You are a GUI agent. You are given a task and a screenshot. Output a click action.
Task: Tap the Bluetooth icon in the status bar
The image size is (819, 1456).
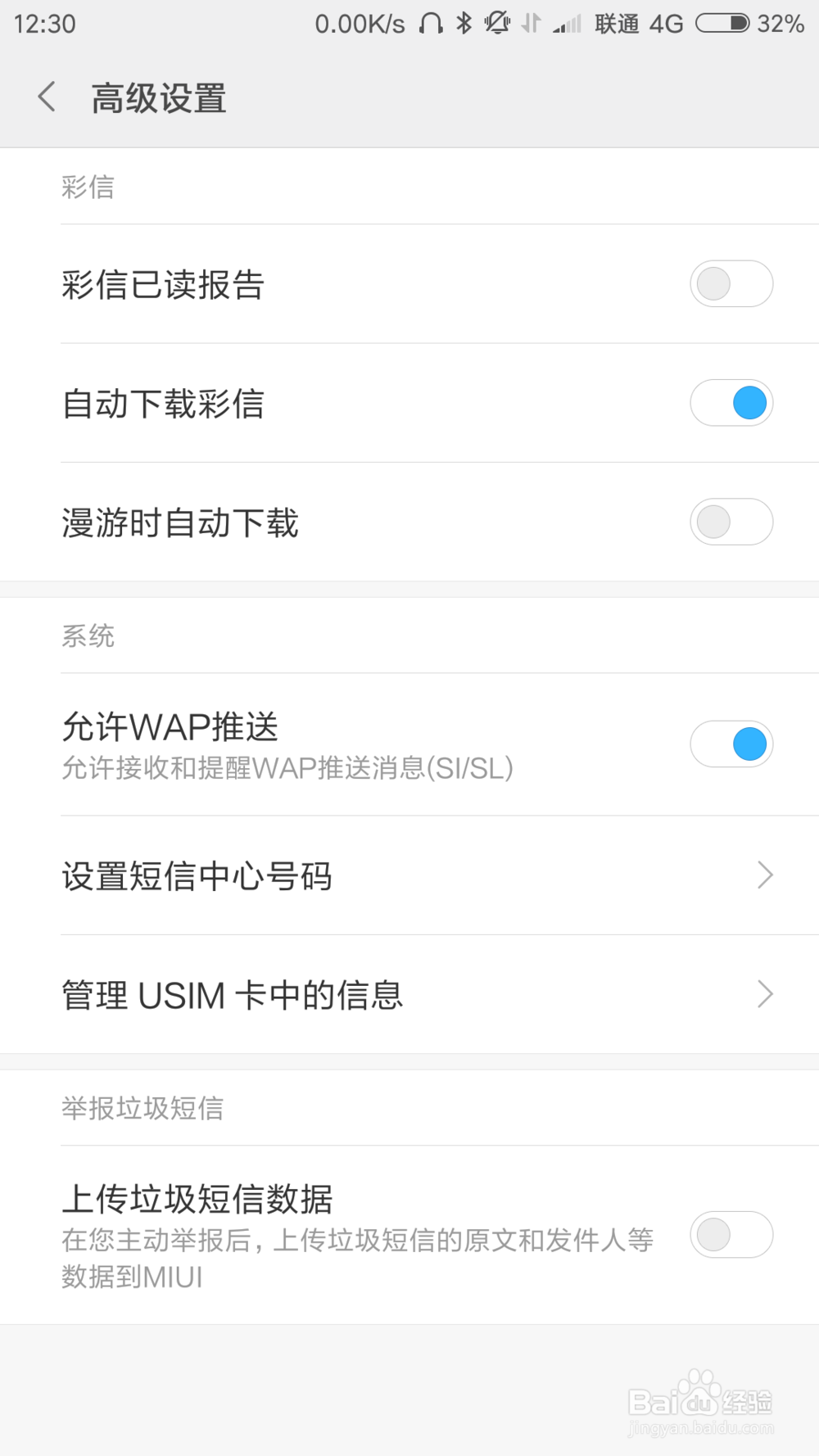(x=464, y=23)
